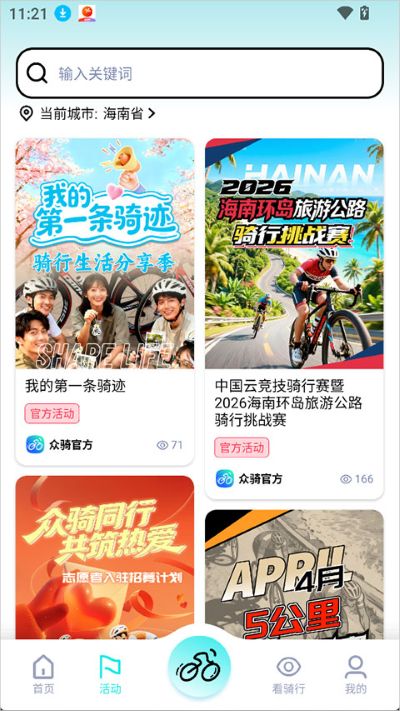Screen dimensions: 400x711
Task: Open the 众骑同行 共筑热爱 volunteer card
Action: [105, 558]
